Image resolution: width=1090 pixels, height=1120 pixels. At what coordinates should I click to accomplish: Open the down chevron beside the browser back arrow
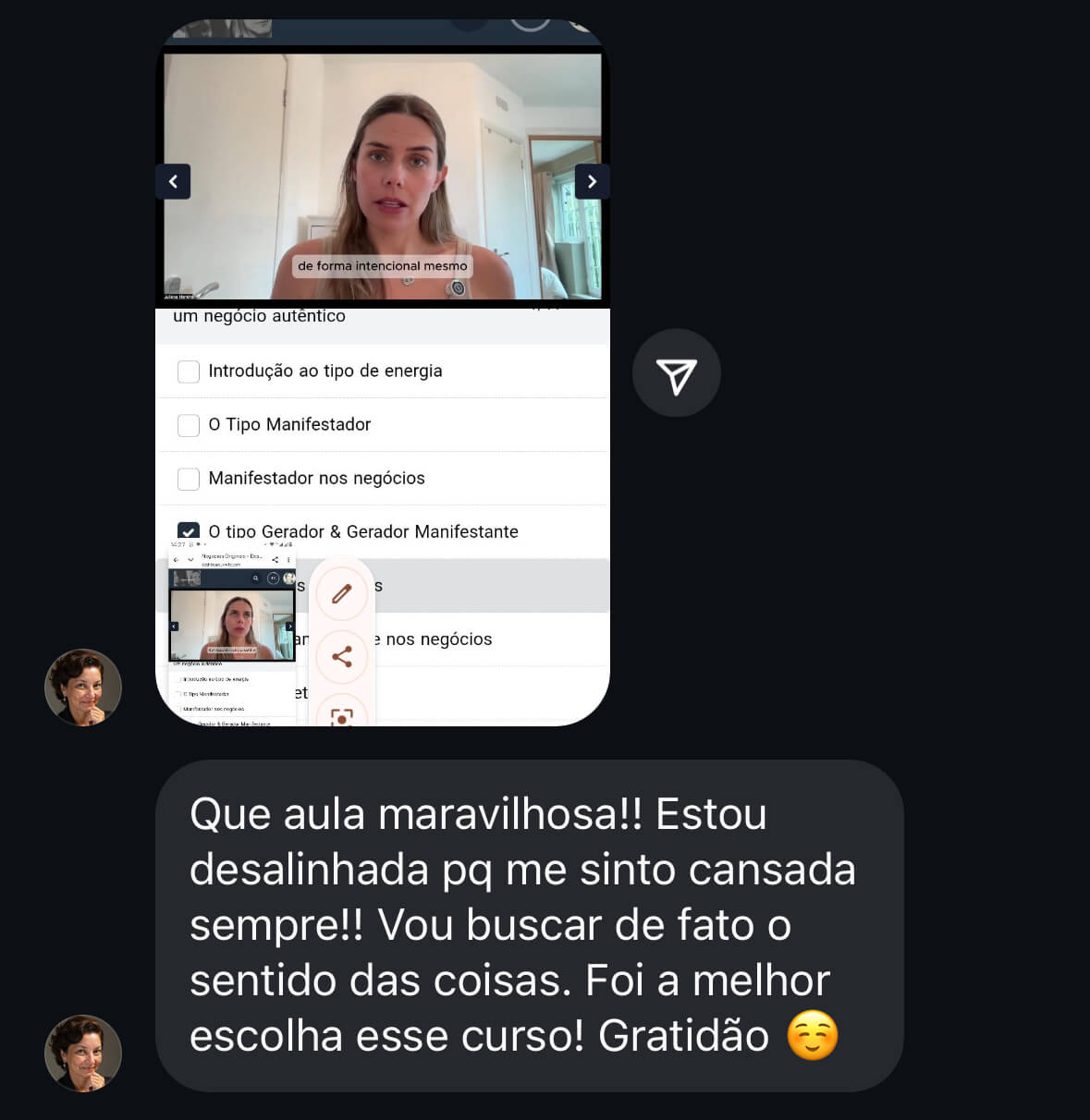(190, 559)
